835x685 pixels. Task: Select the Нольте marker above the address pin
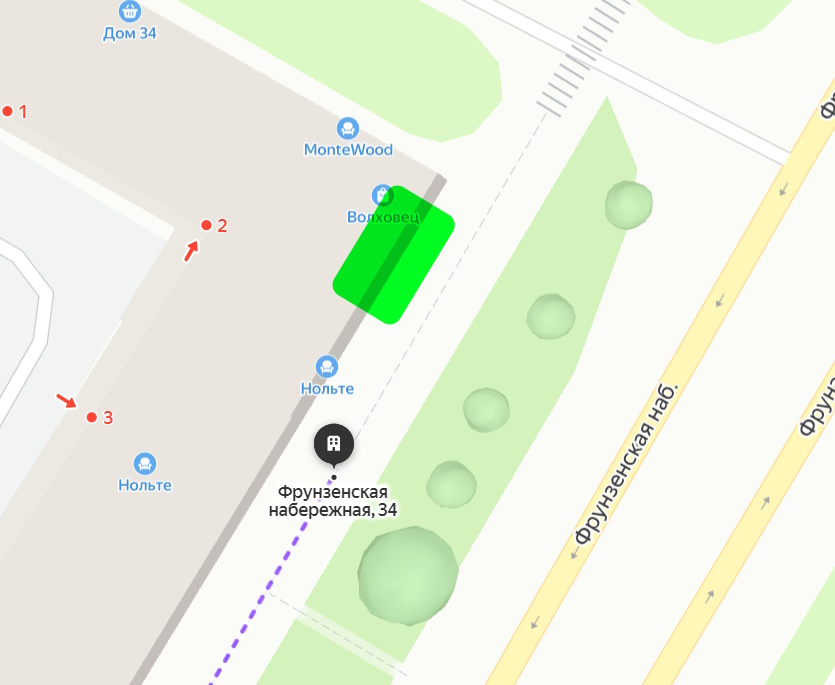pos(326,367)
